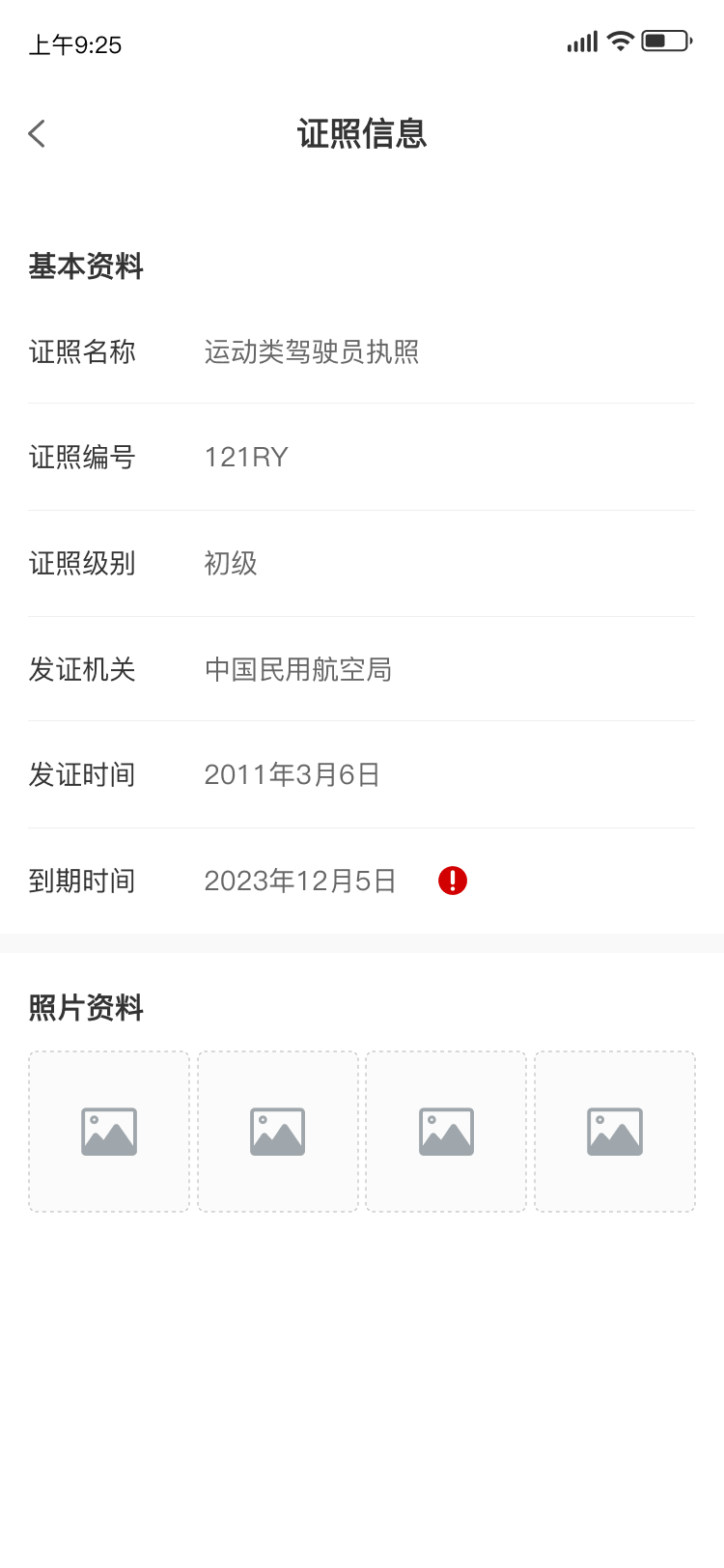Image resolution: width=724 pixels, height=1568 pixels.
Task: Tap the 照片资料 section header
Action: pos(86,1007)
